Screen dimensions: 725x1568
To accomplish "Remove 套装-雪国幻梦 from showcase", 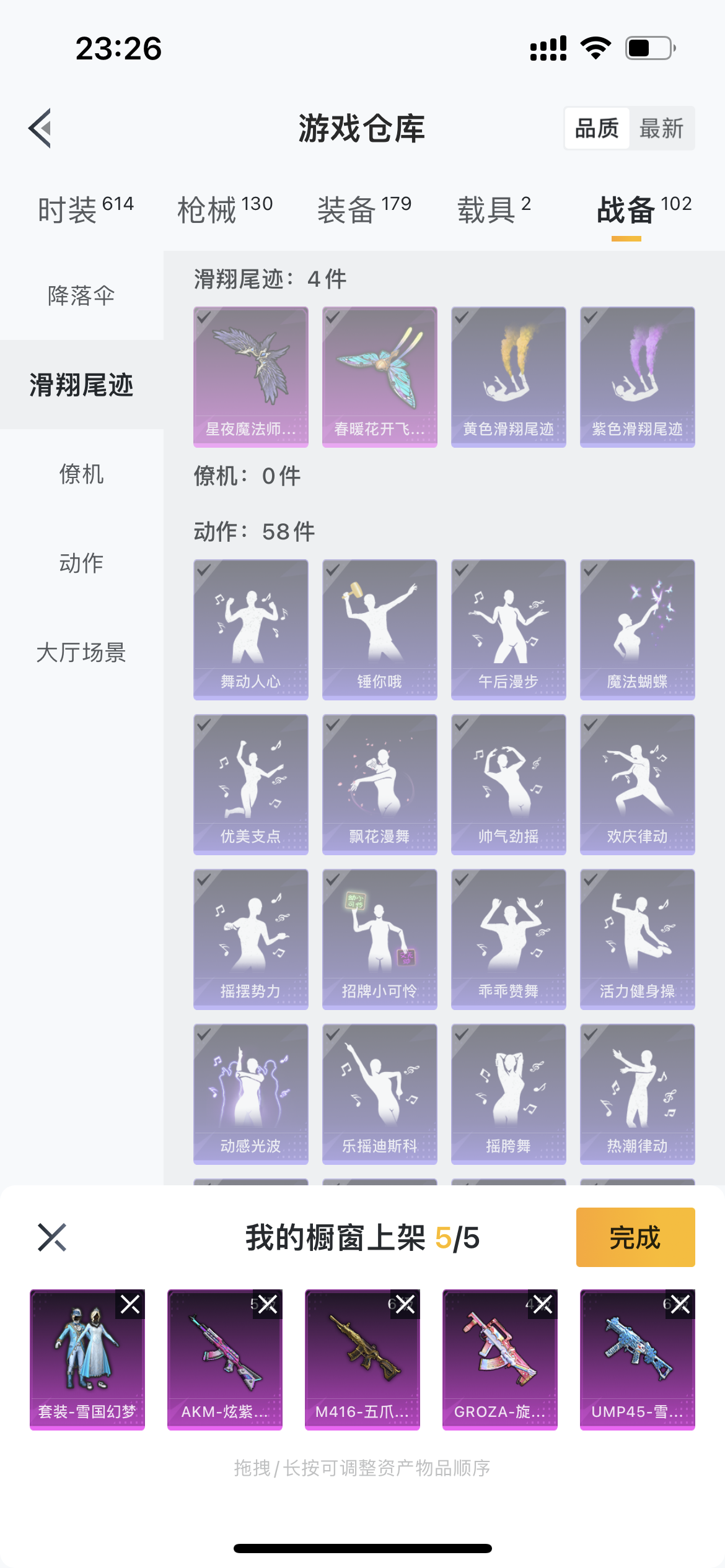I will 130,1305.
